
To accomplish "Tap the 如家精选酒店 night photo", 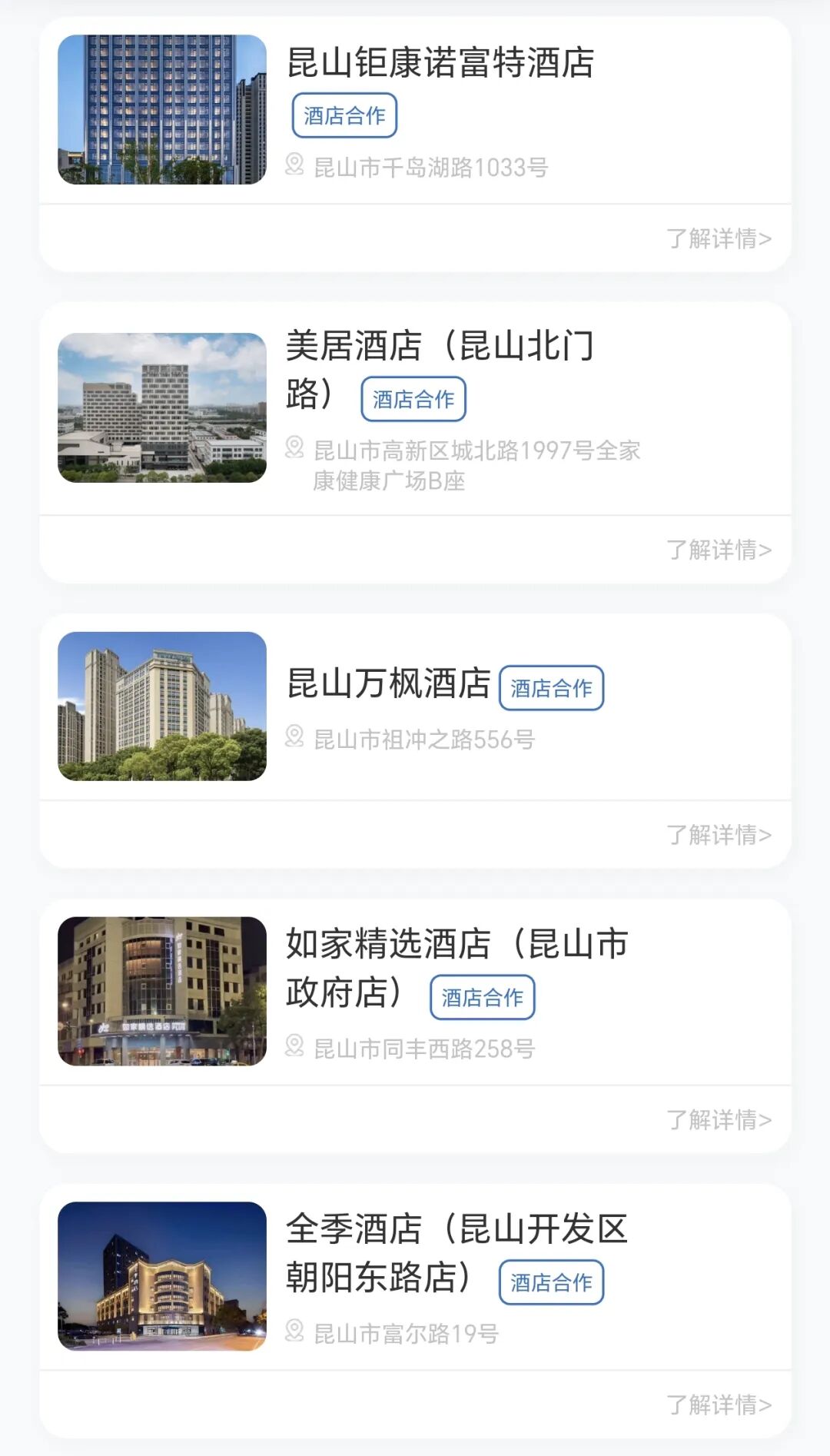I will pyautogui.click(x=162, y=991).
